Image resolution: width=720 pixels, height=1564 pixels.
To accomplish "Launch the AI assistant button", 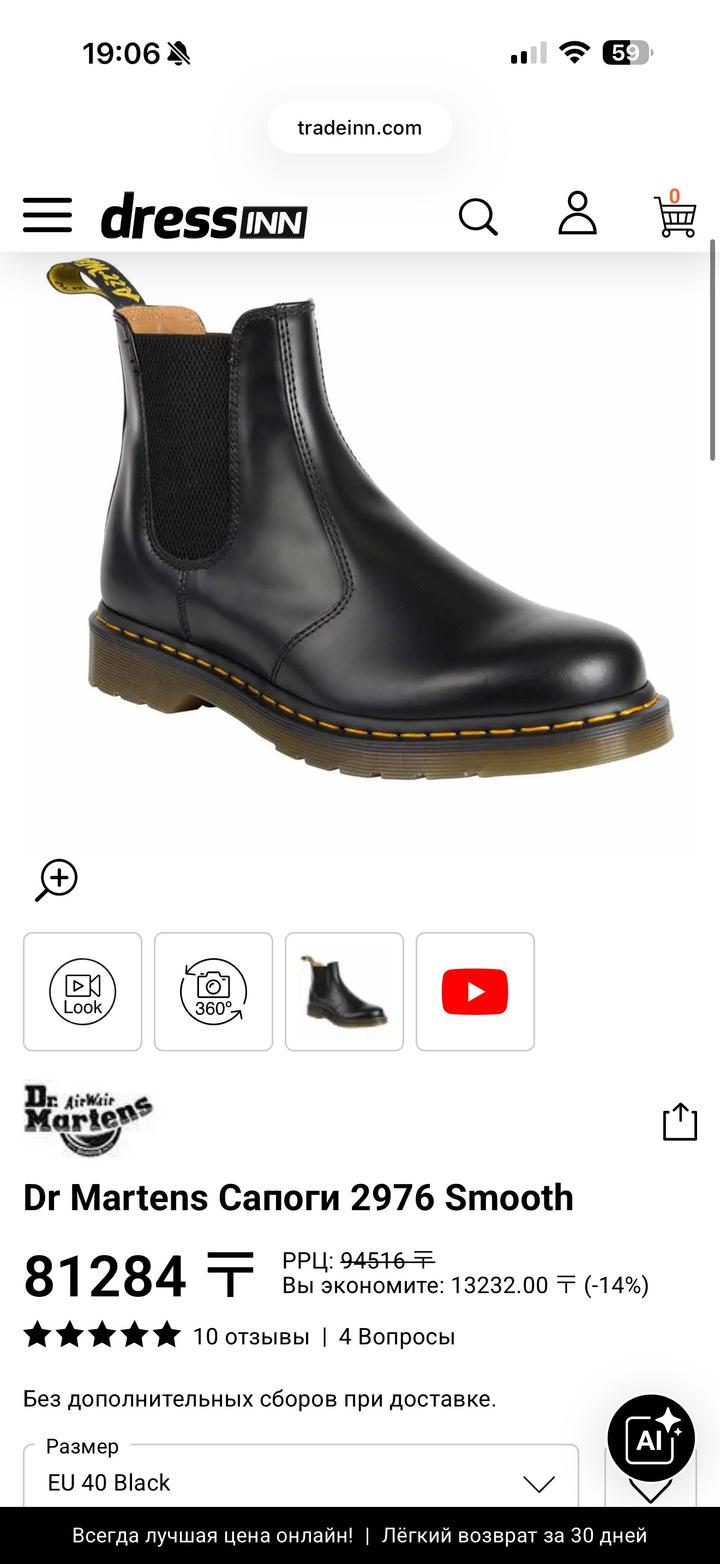I will click(x=651, y=1438).
